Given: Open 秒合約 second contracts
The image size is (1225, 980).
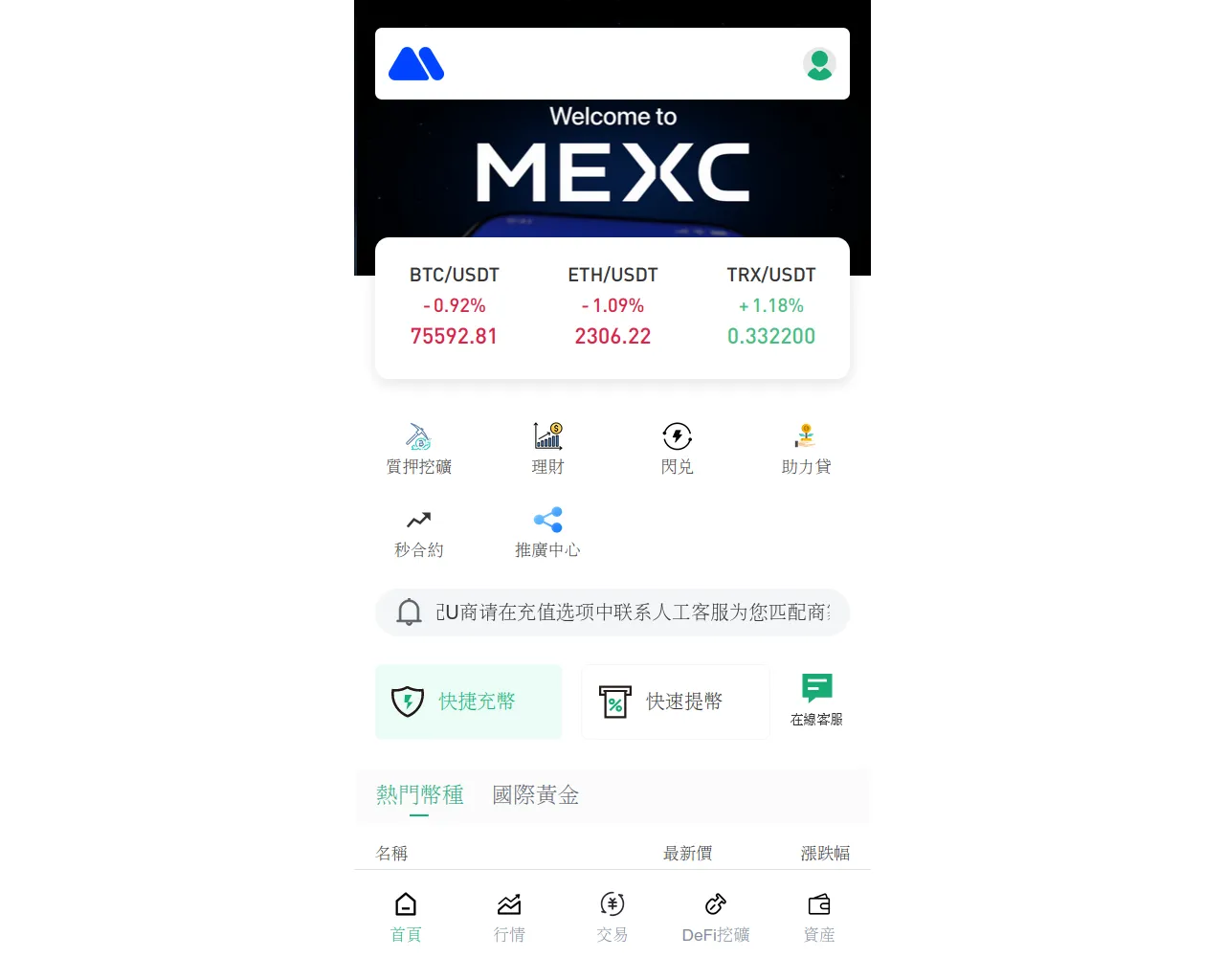Looking at the screenshot, I should (x=418, y=532).
